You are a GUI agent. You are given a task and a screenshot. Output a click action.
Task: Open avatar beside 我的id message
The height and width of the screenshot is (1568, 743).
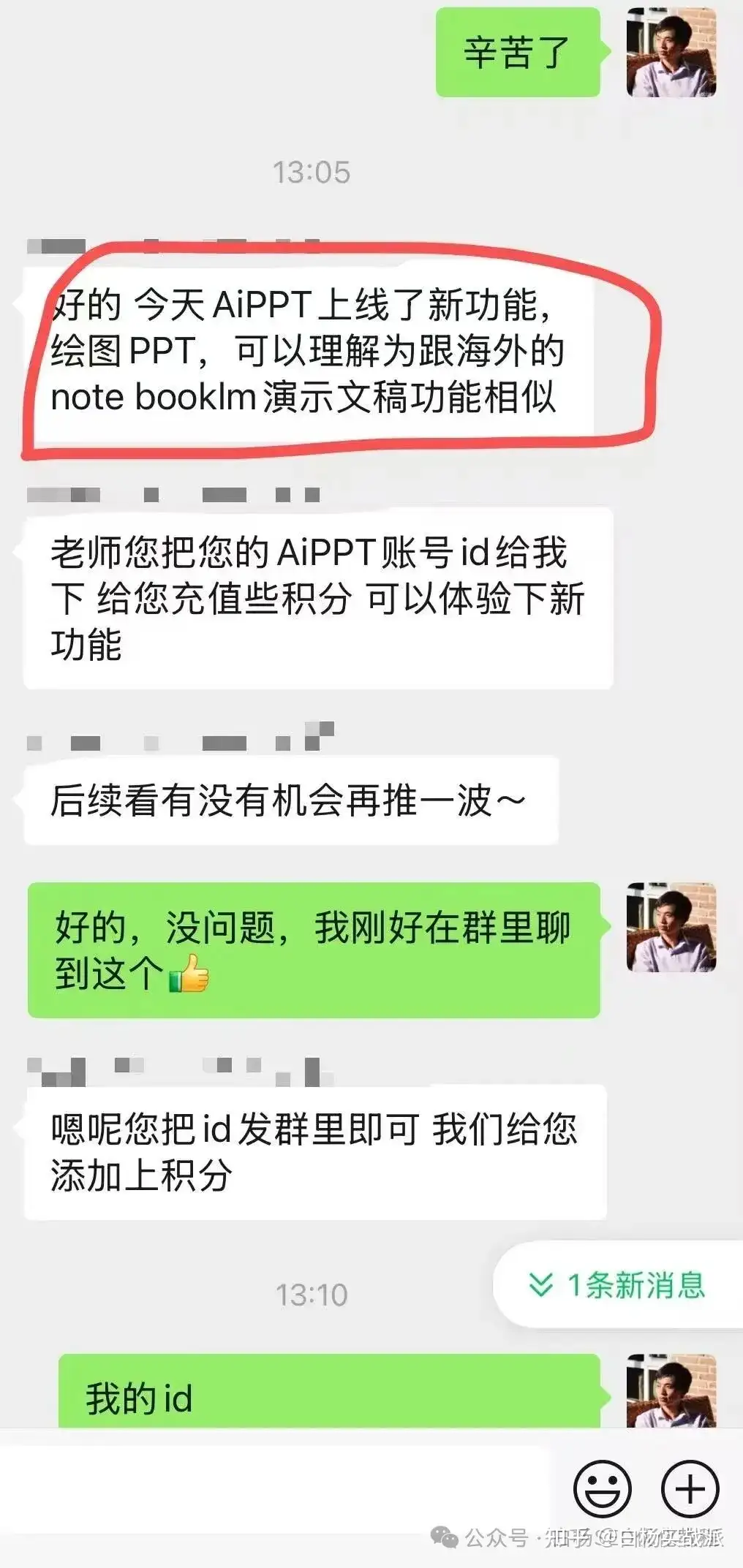coord(671,1390)
